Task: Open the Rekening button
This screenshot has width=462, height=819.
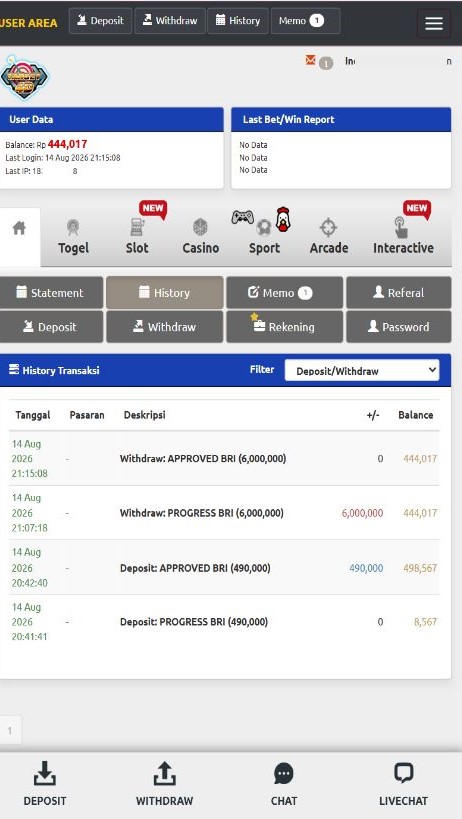Action: pyautogui.click(x=285, y=326)
